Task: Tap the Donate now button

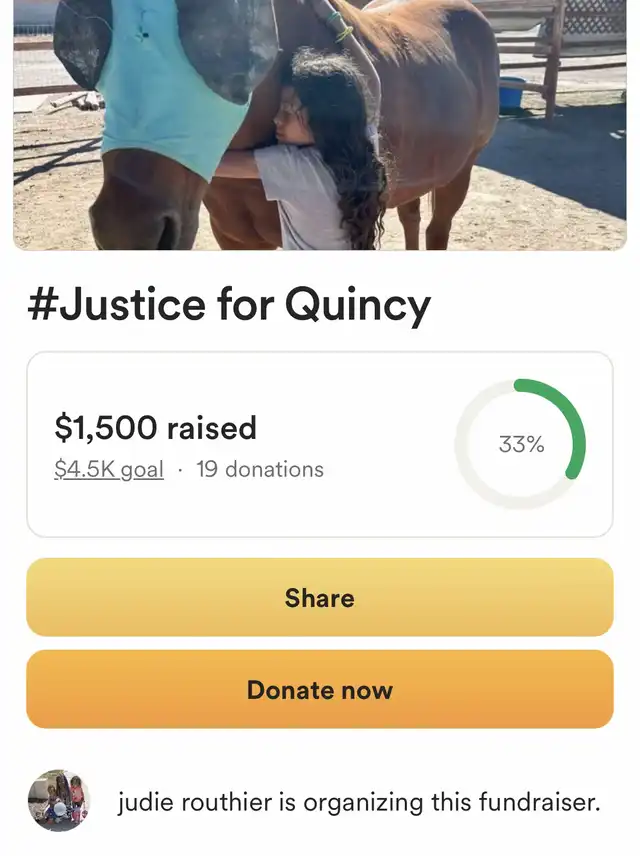Action: coord(319,689)
